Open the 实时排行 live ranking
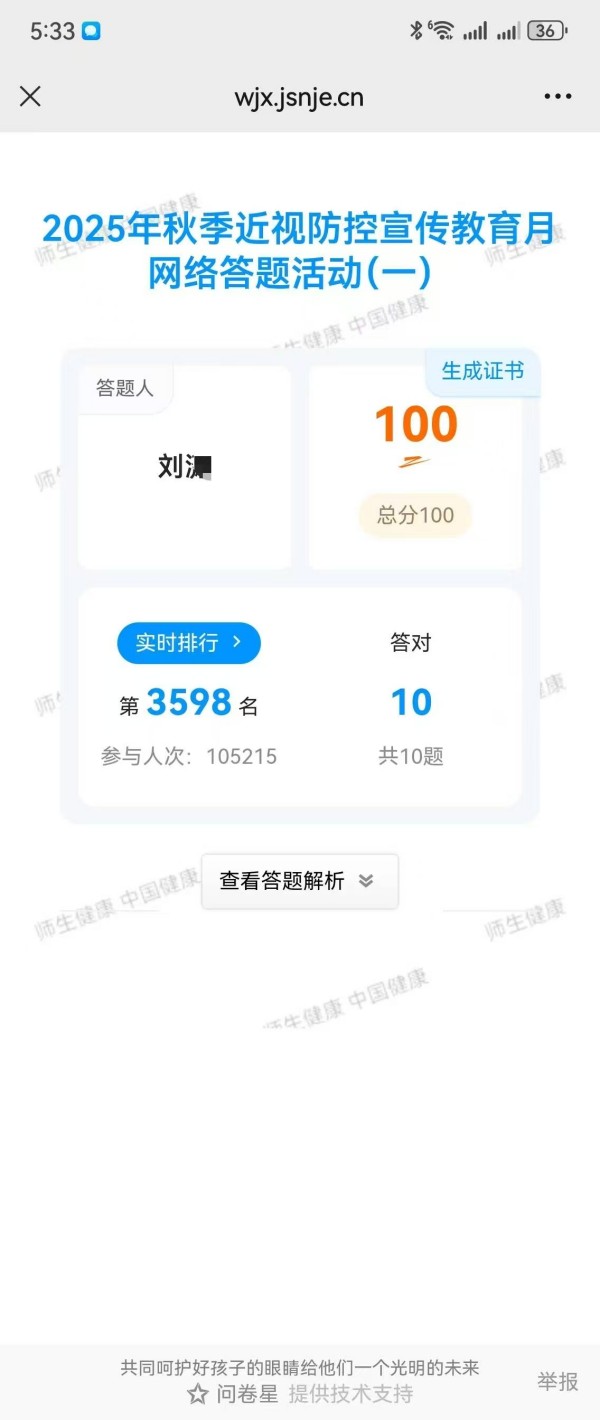Screen dimensions: 600x1420 [x=188, y=643]
